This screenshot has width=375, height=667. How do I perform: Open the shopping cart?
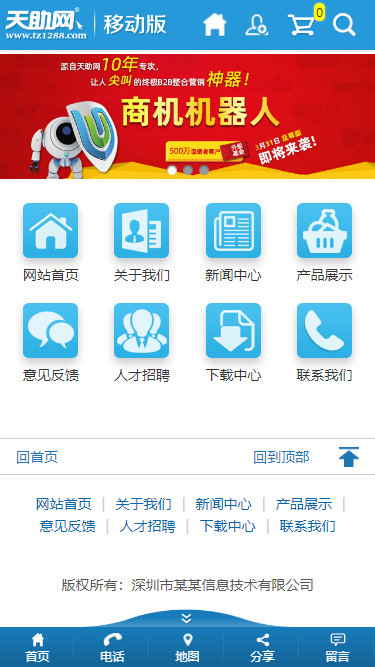[301, 25]
